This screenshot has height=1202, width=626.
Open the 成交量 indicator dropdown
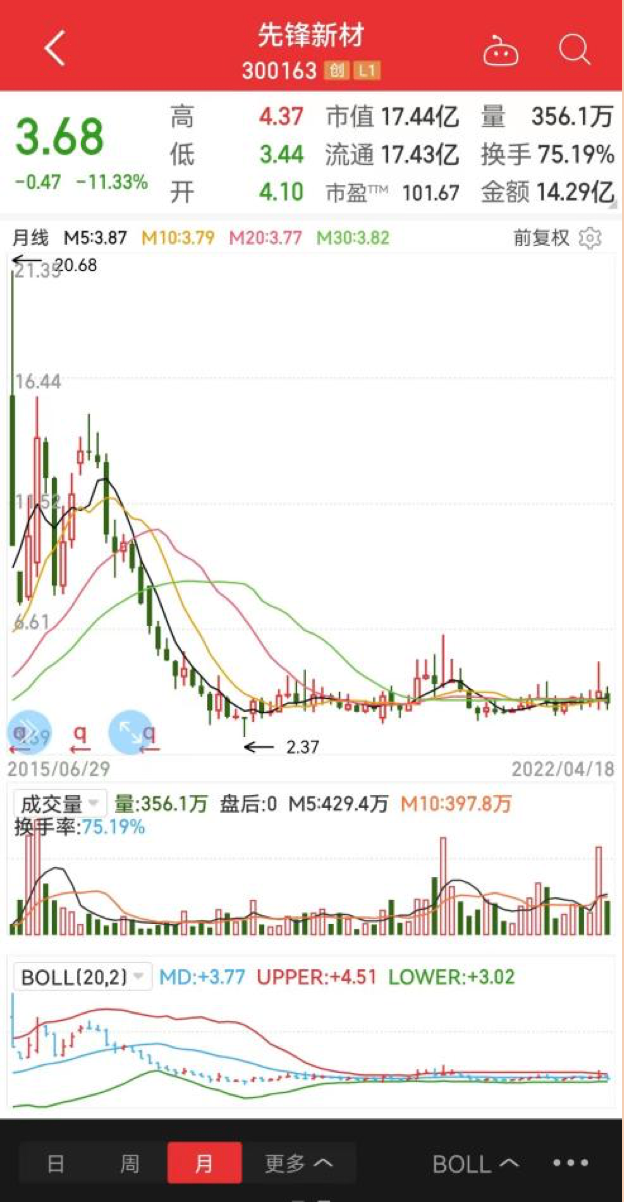[61, 802]
